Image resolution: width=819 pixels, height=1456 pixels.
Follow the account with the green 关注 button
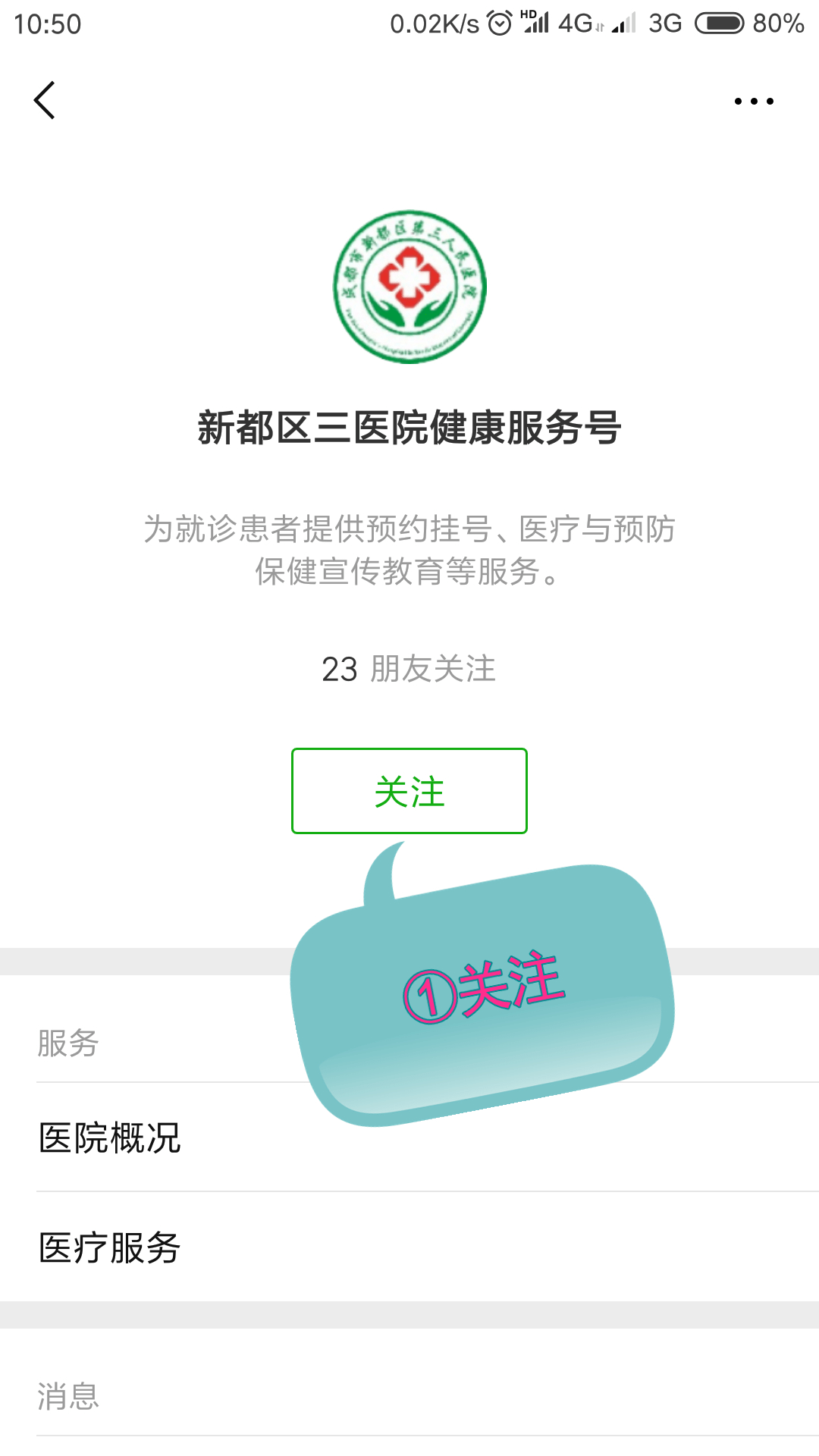click(409, 791)
